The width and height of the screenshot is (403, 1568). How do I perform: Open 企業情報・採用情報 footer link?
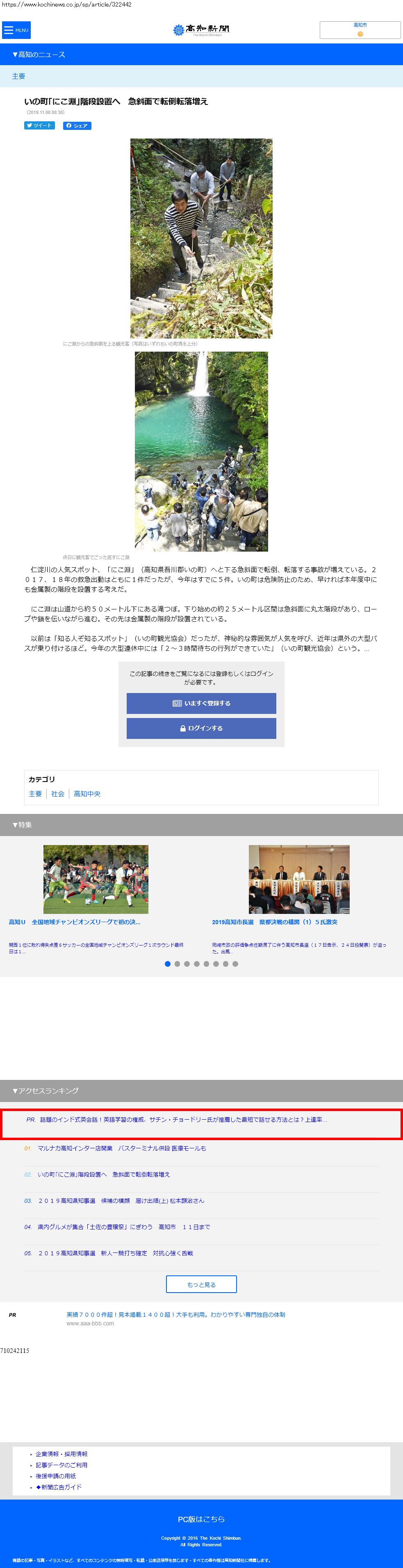point(61,1454)
